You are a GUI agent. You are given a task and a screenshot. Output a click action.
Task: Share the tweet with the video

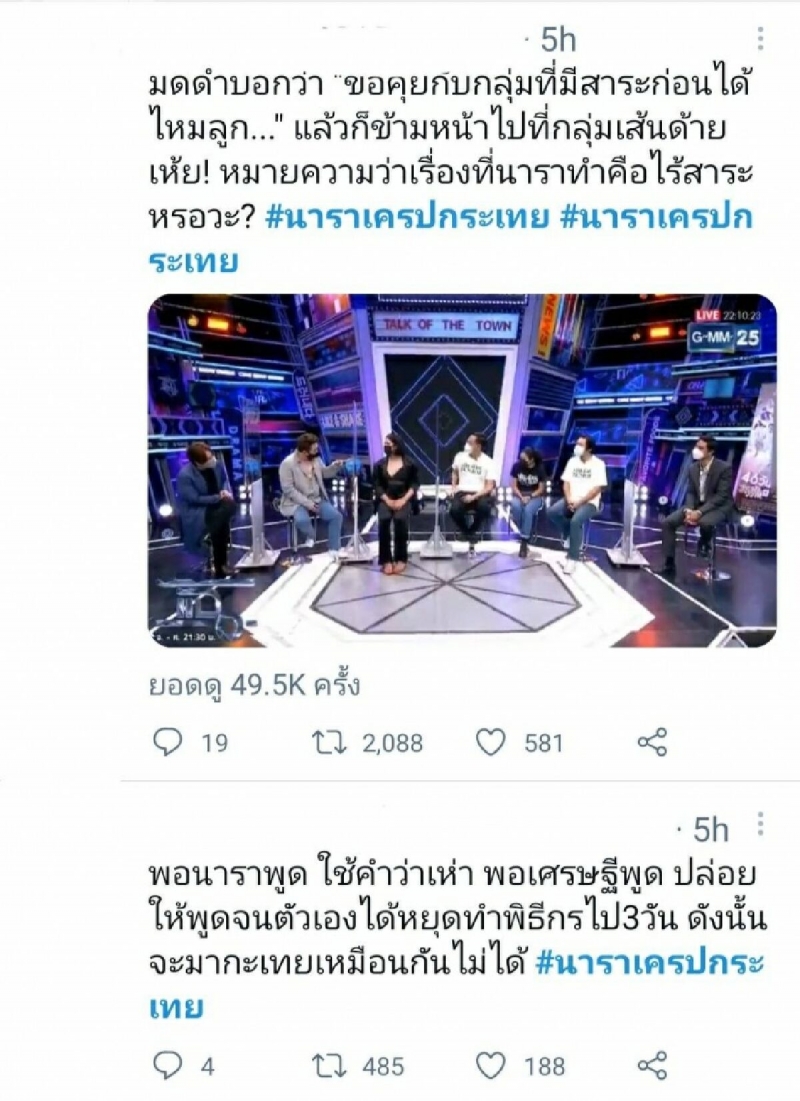tap(652, 742)
